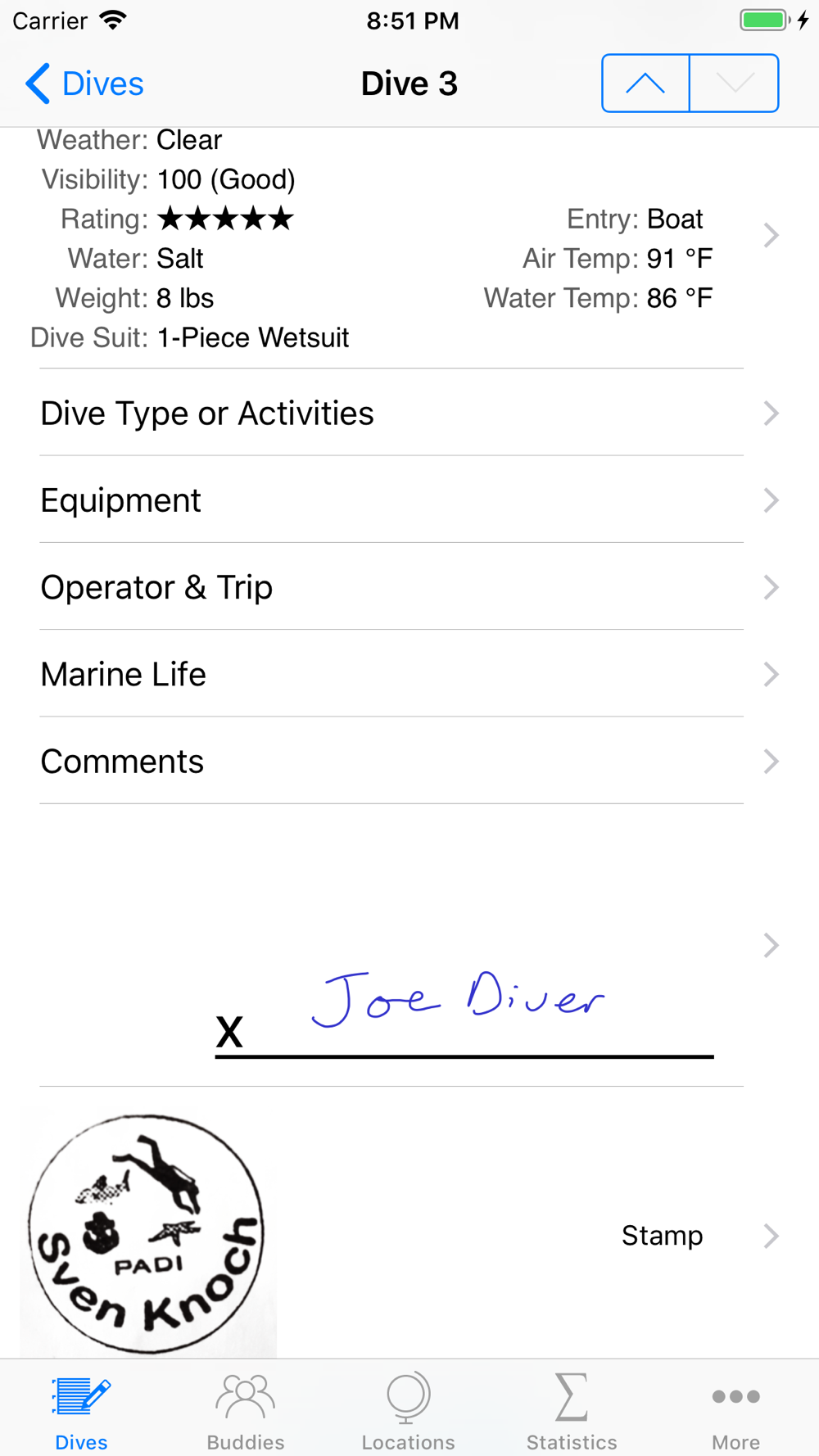Open Dive Type or Activities
Image resolution: width=819 pixels, height=1456 pixels.
tap(391, 414)
